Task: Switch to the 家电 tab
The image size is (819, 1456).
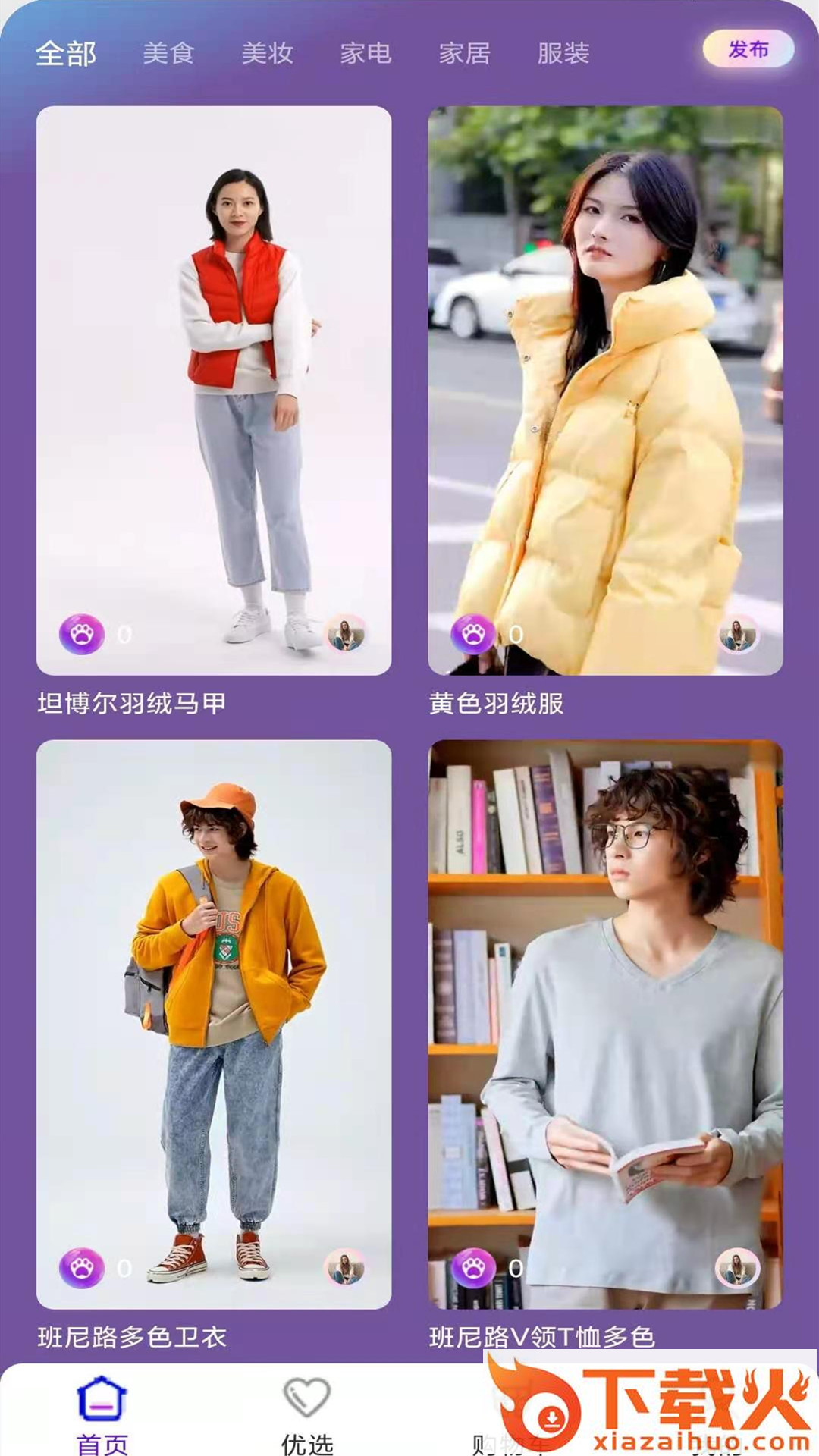Action: 366,53
